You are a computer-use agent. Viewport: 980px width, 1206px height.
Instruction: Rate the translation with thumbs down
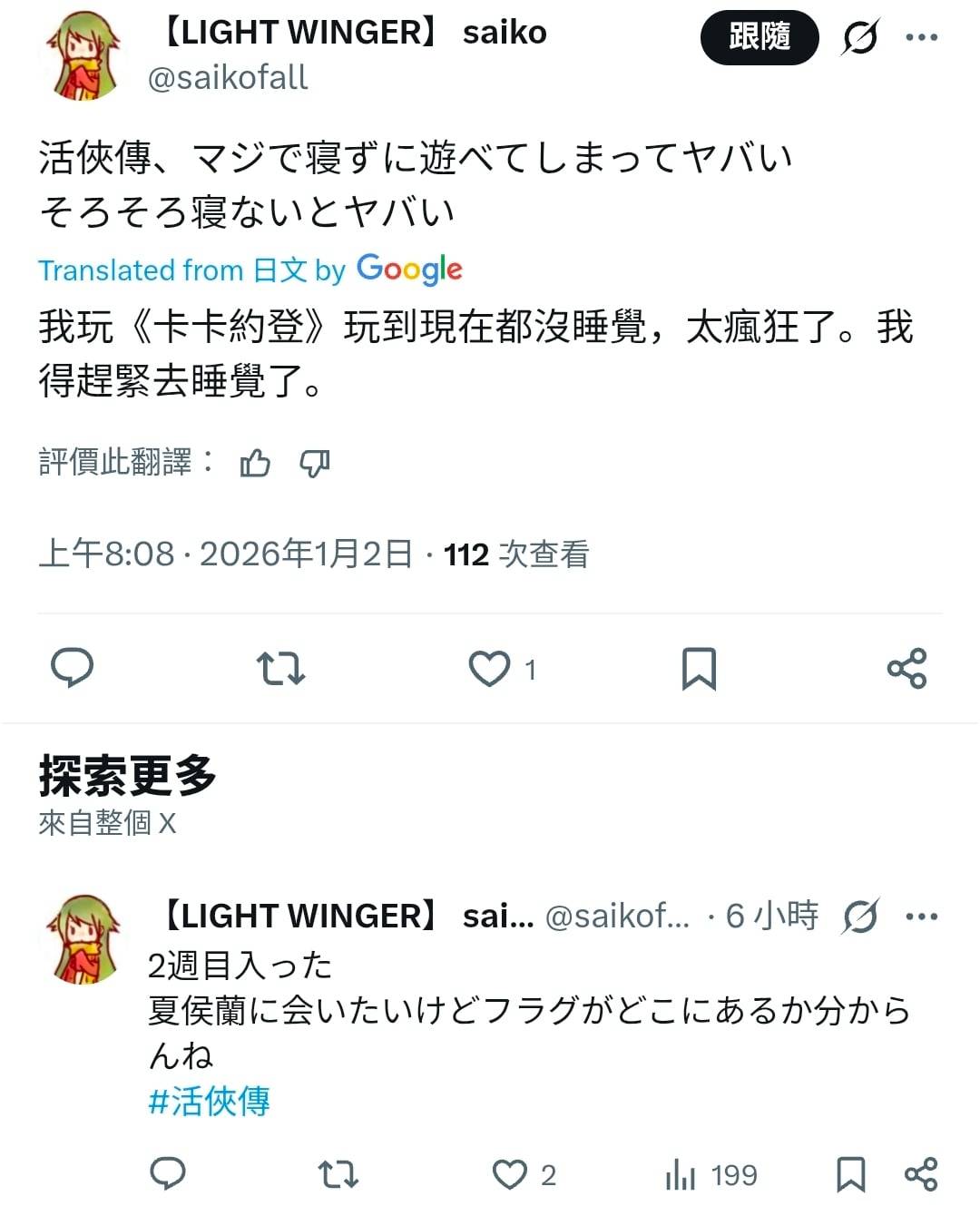314,463
